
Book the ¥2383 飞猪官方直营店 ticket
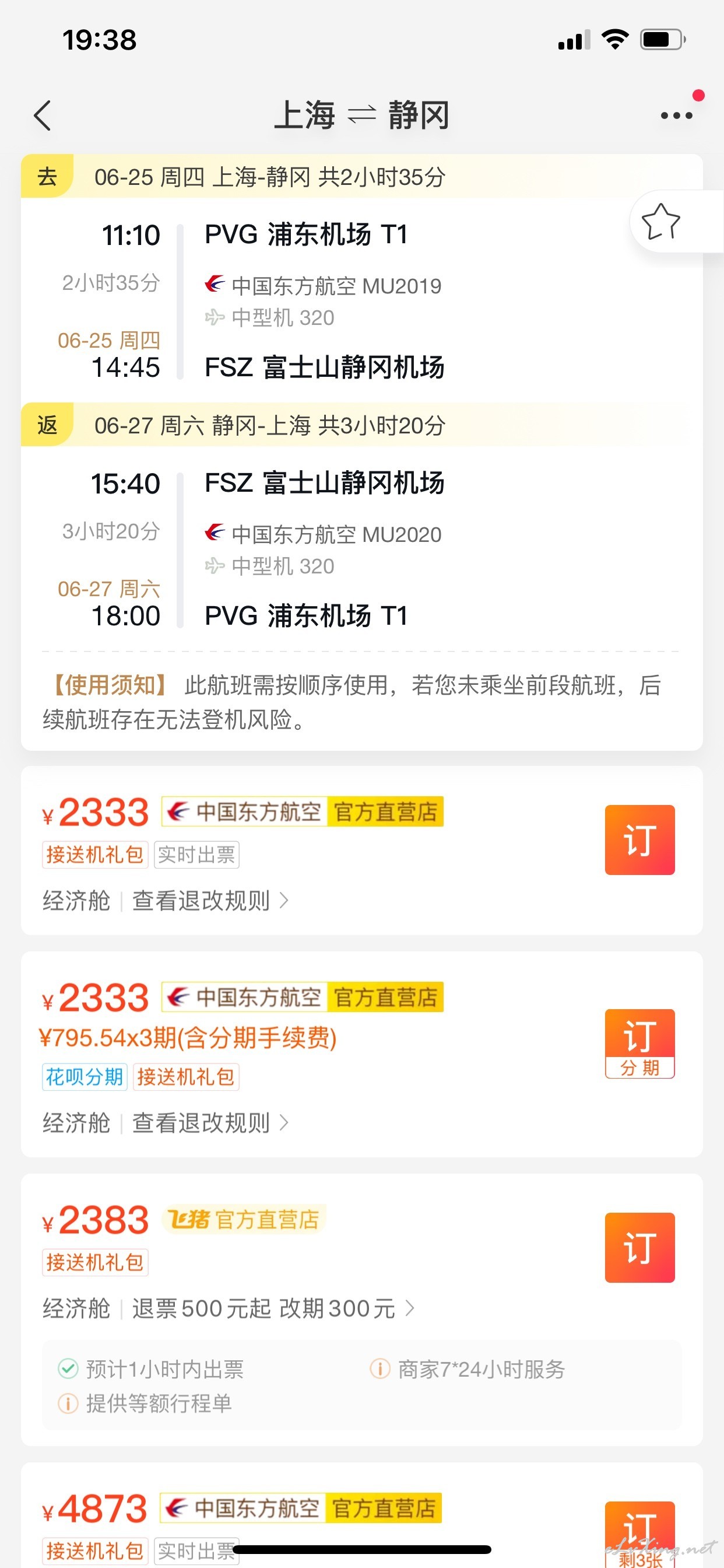639,1248
